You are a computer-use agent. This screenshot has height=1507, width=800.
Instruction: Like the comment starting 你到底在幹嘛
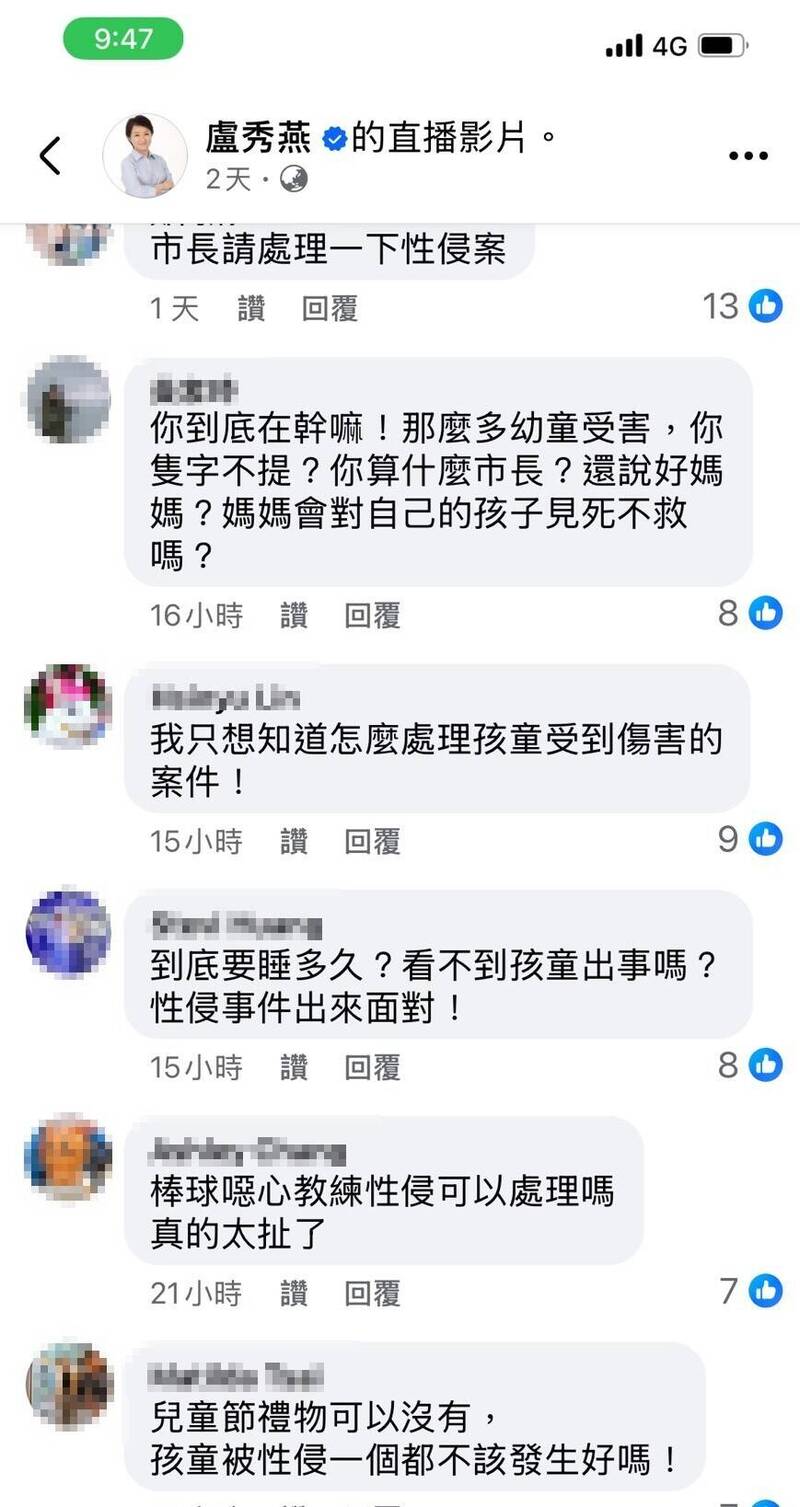point(294,615)
